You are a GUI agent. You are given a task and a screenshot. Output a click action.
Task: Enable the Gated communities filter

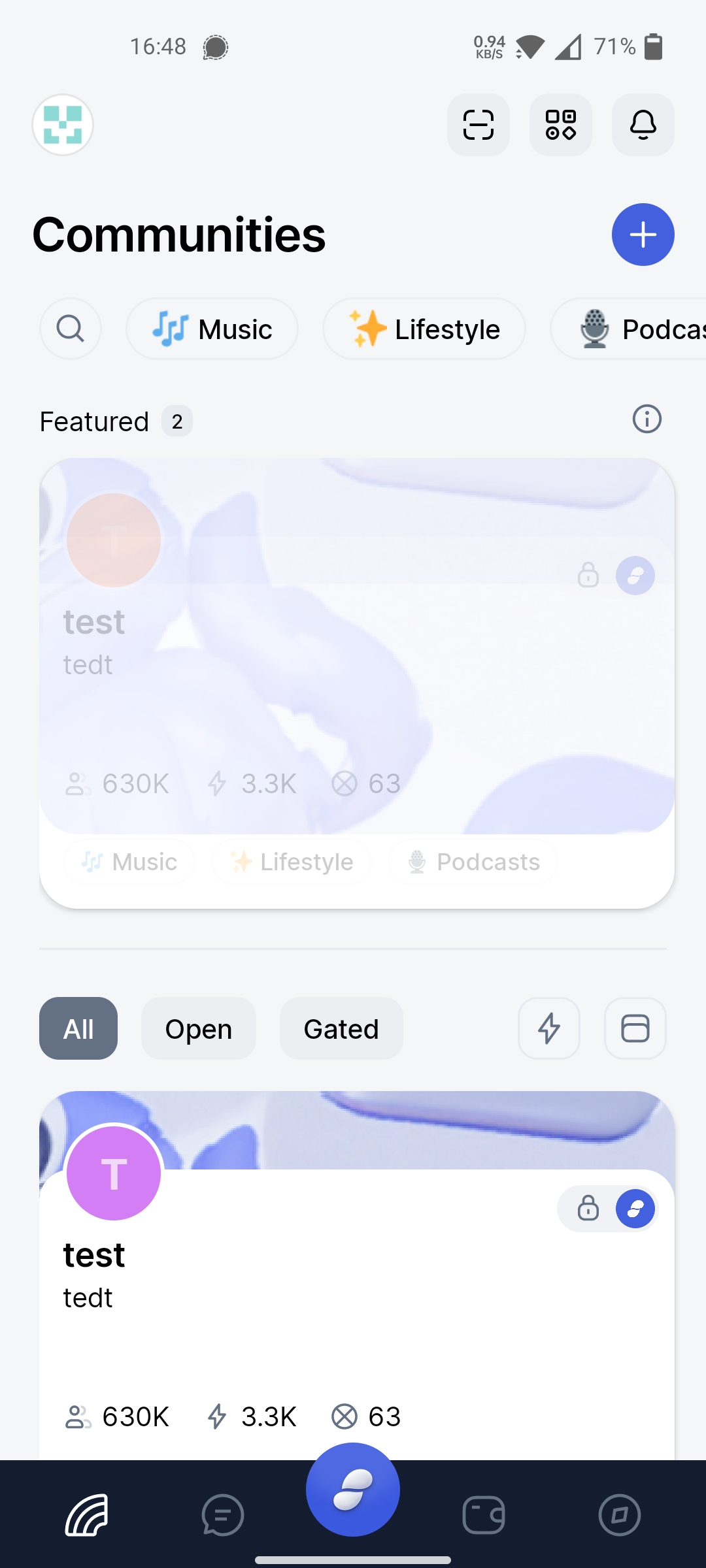click(x=341, y=1028)
